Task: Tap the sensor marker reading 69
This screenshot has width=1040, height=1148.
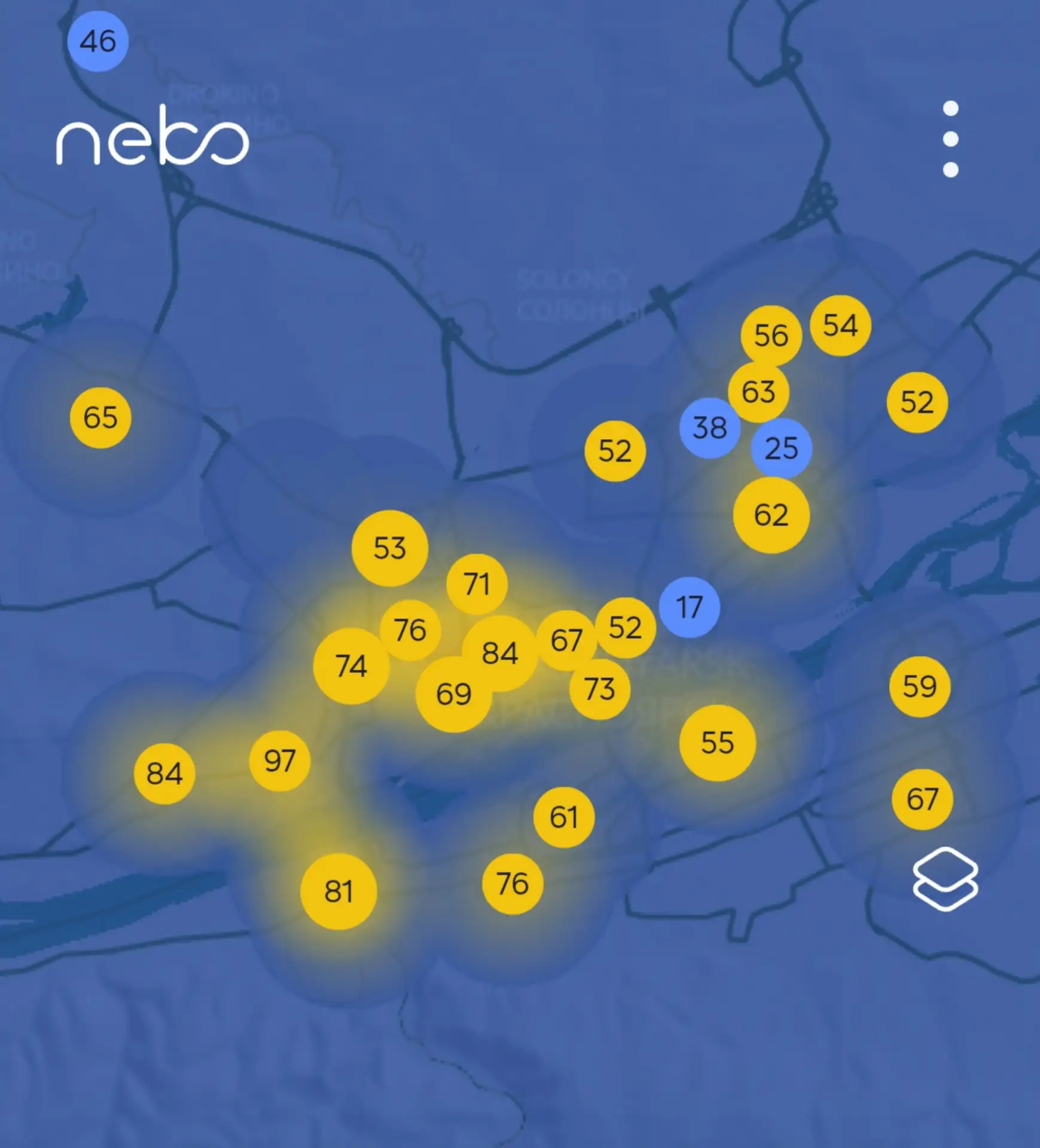Action: pyautogui.click(x=454, y=694)
